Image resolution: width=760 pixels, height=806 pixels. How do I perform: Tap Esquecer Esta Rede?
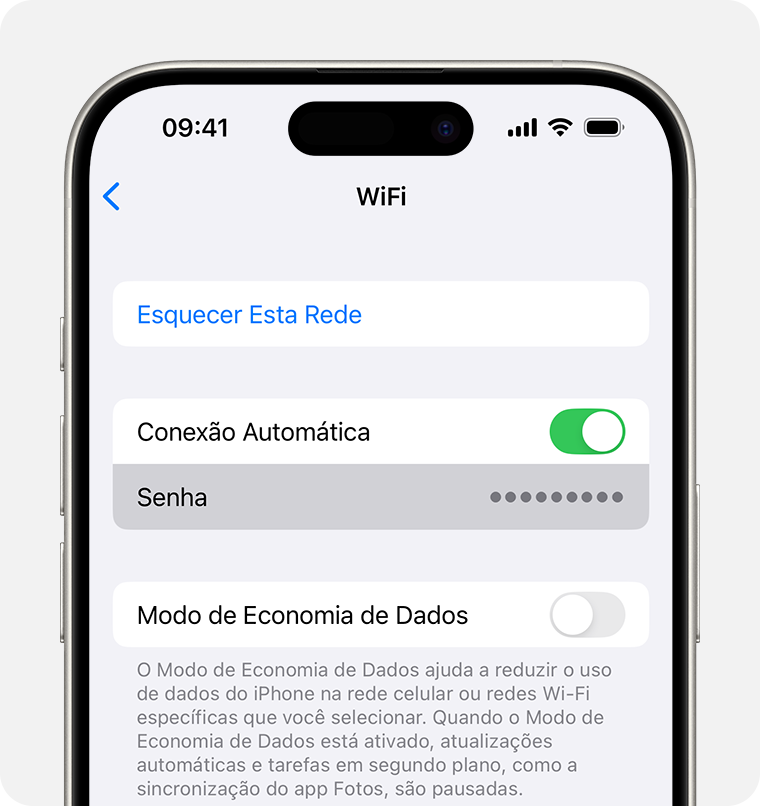pyautogui.click(x=249, y=315)
